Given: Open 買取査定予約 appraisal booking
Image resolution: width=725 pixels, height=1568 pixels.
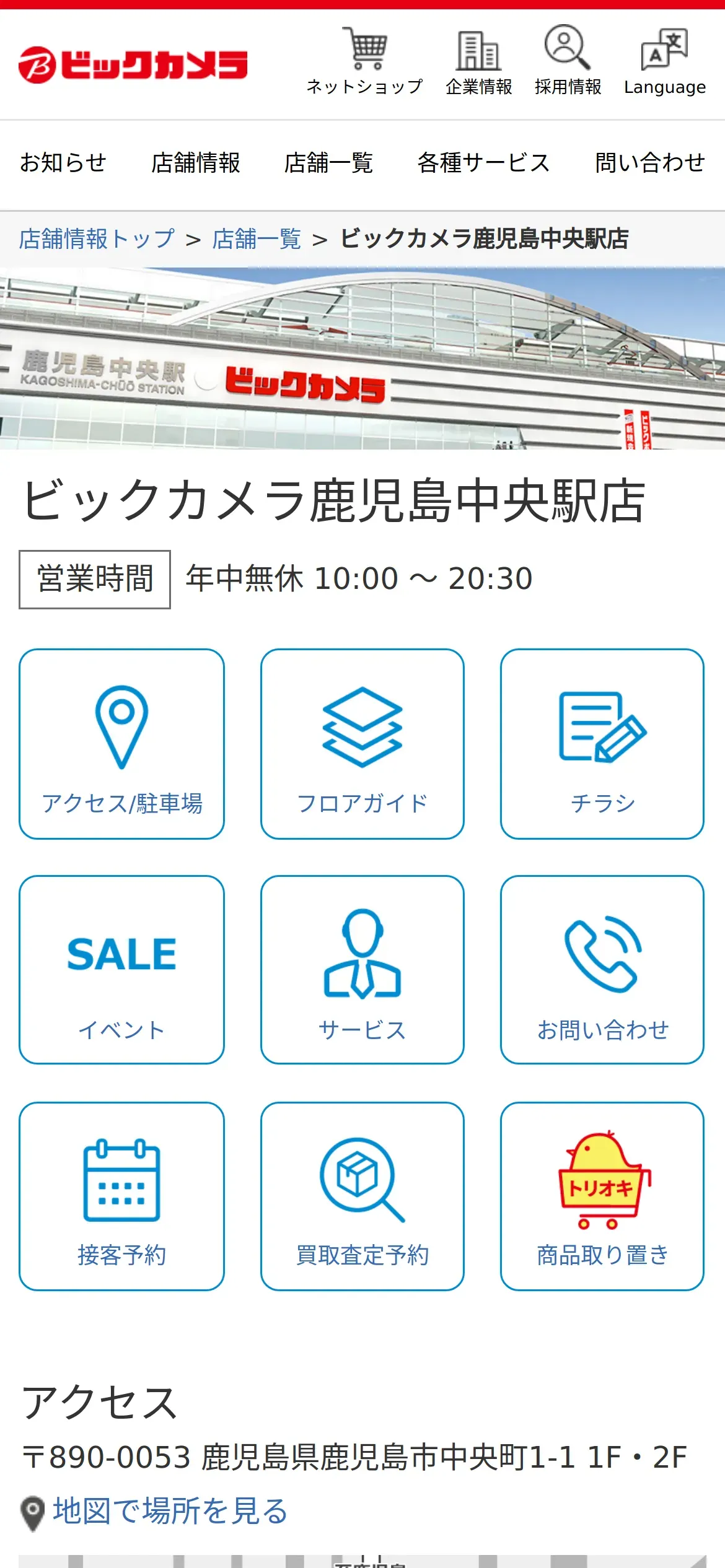Looking at the screenshot, I should (x=362, y=1196).
